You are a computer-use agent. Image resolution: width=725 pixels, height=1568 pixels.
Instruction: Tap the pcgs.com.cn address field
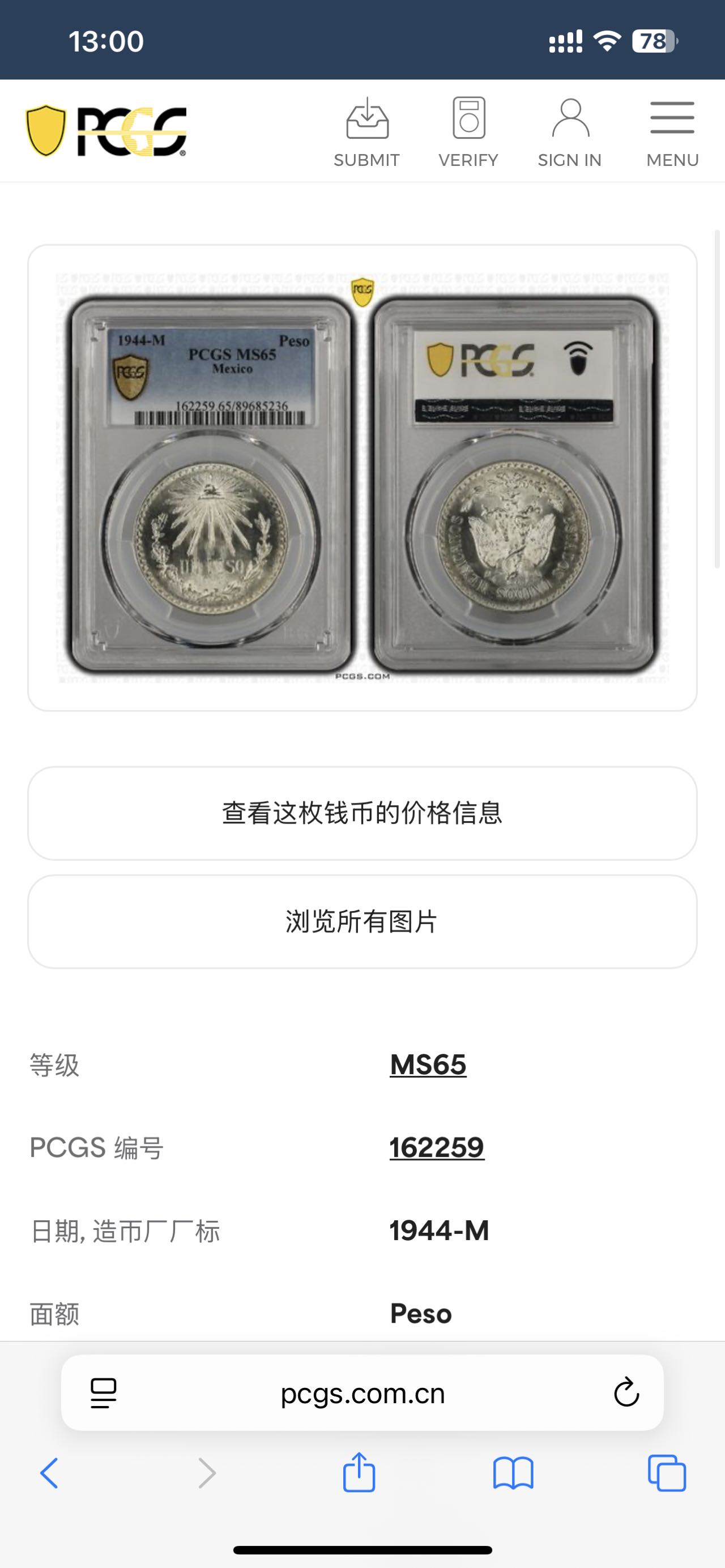point(362,1393)
